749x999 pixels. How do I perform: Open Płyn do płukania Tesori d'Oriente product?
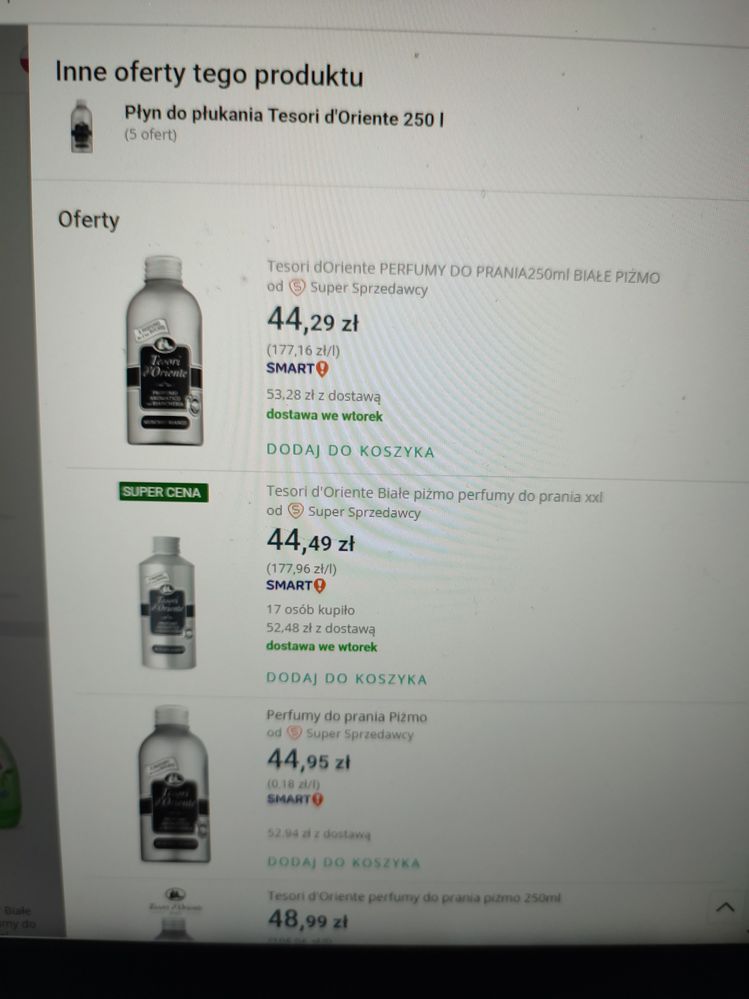284,117
